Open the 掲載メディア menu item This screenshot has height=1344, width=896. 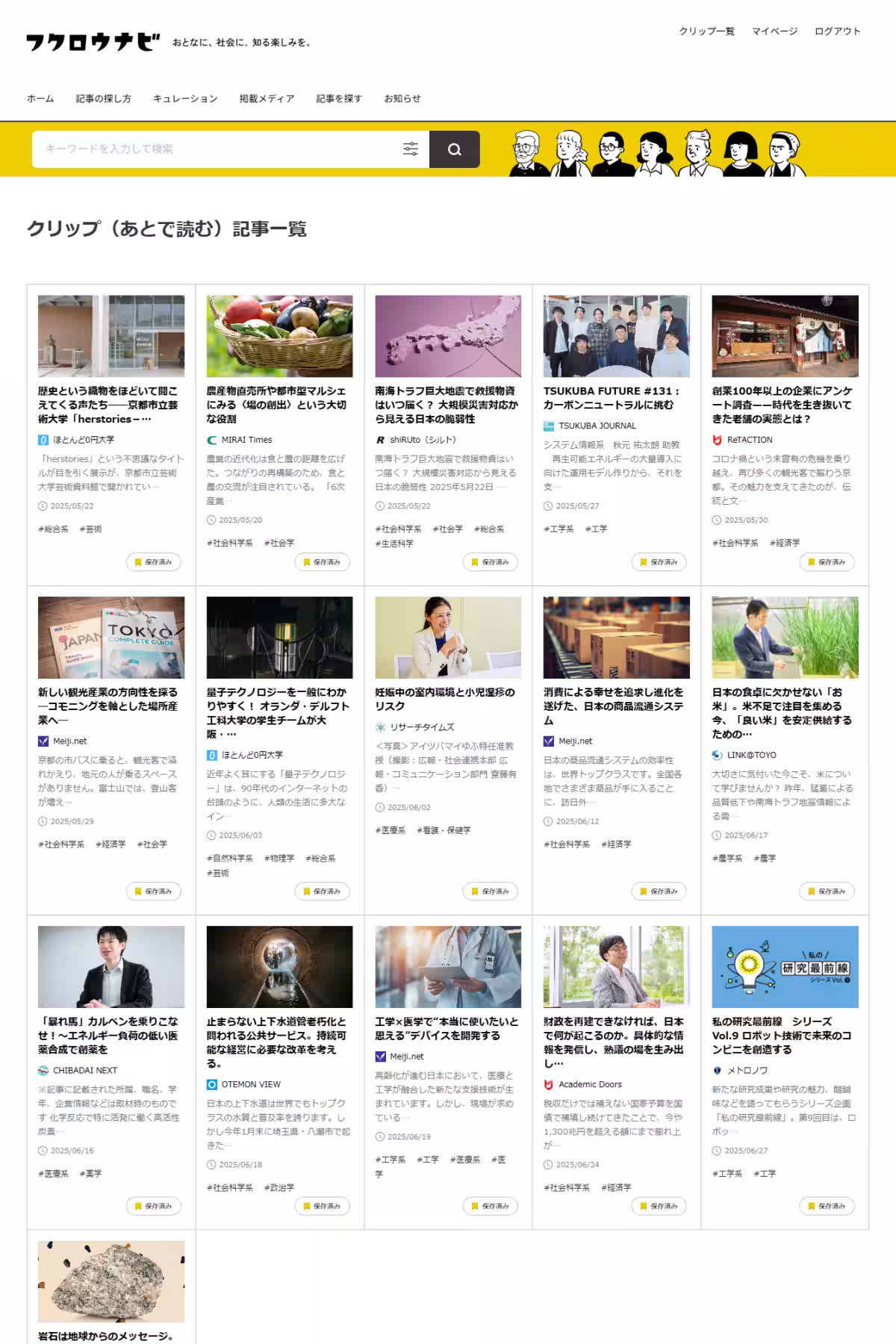[267, 99]
